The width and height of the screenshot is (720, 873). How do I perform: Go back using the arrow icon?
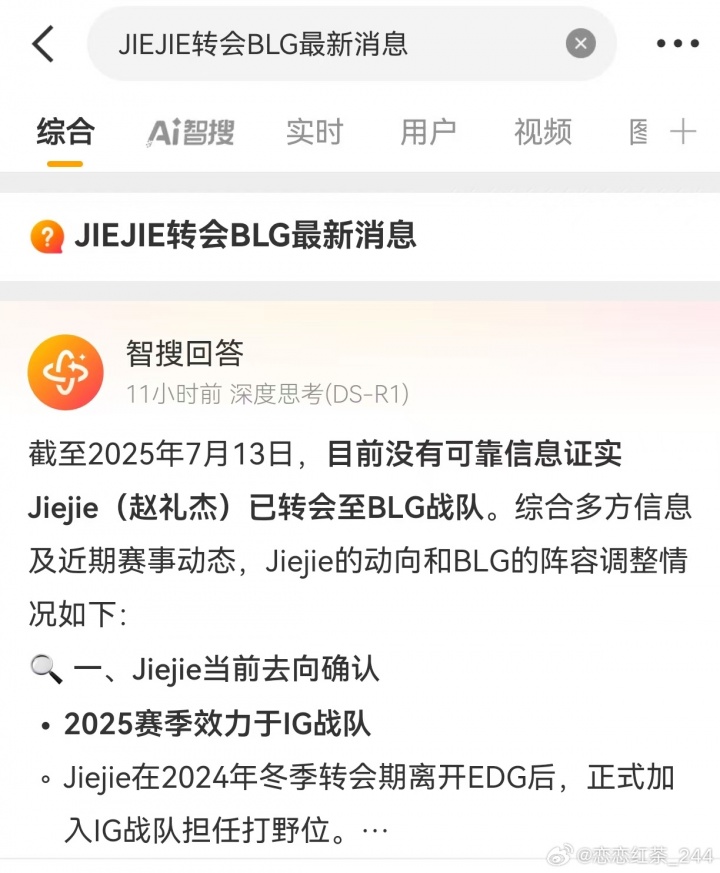coord(43,44)
